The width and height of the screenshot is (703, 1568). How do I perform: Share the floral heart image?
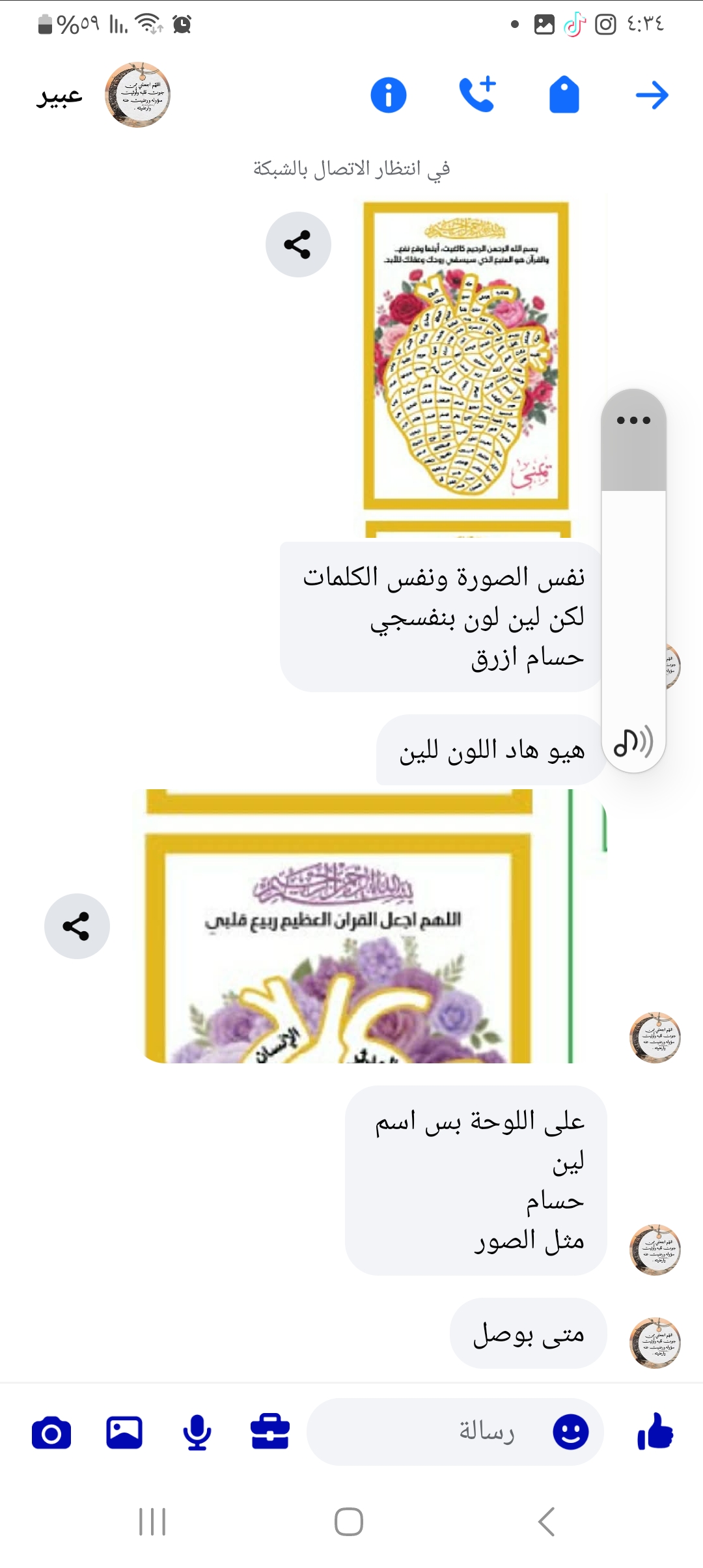[x=298, y=245]
